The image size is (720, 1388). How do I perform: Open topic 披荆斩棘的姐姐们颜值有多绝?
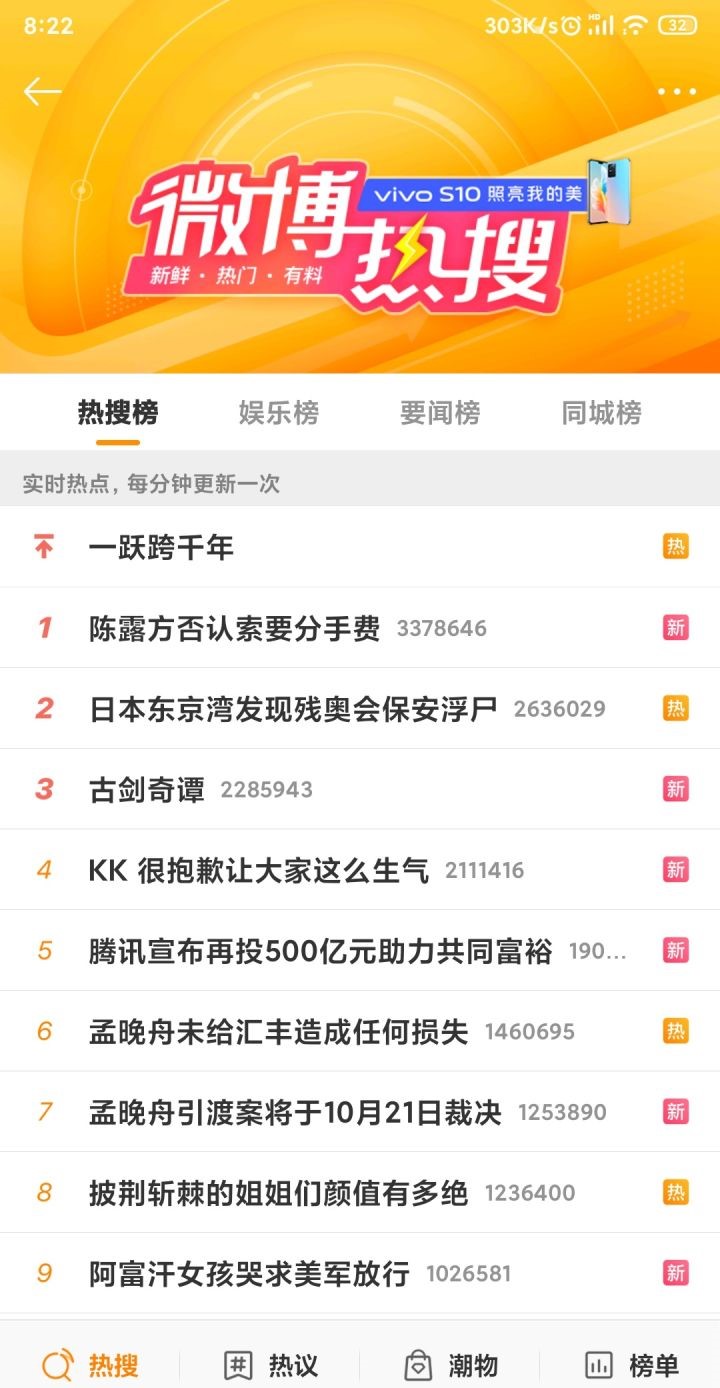(278, 1193)
